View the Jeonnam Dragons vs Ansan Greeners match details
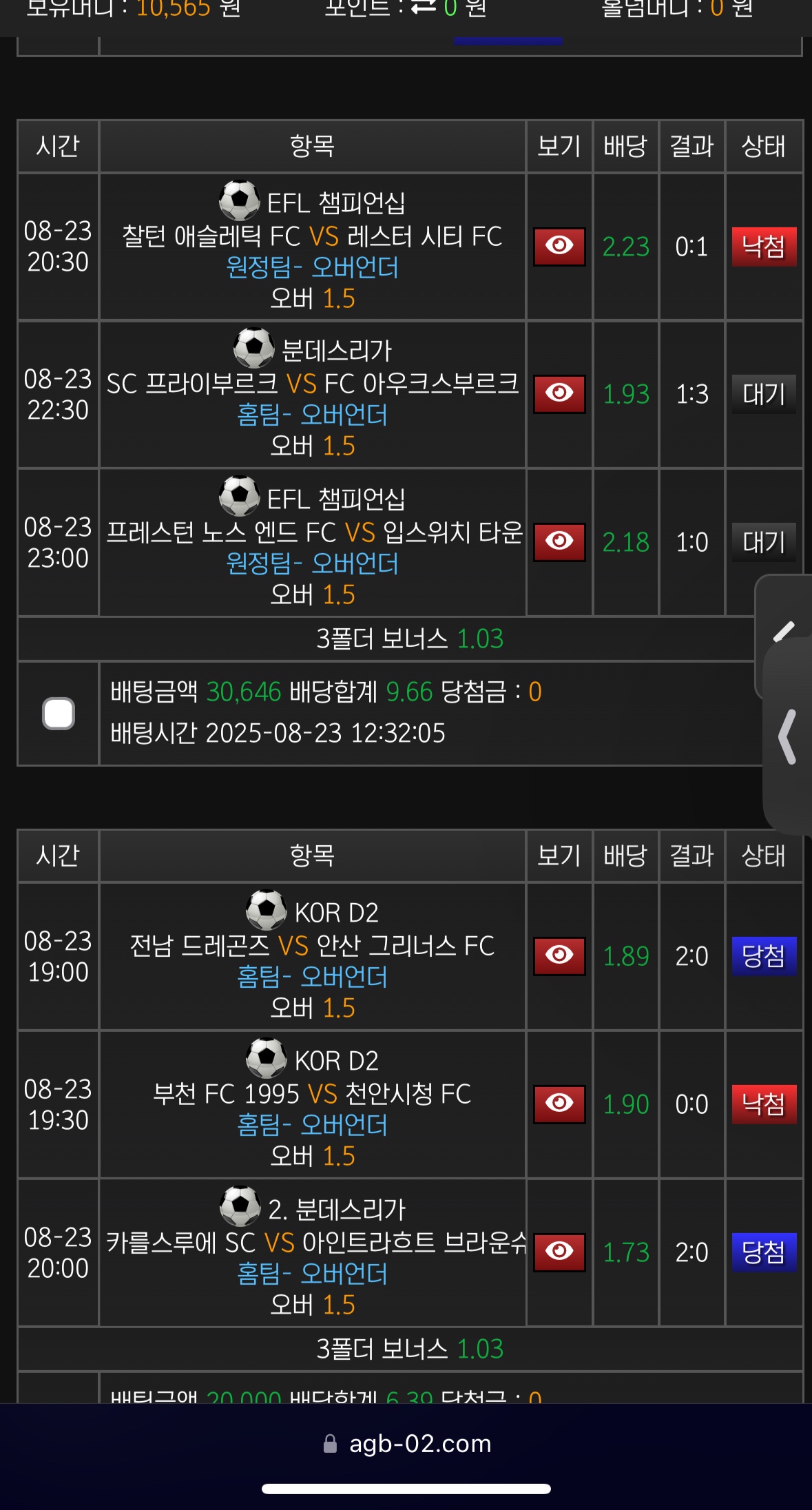The height and width of the screenshot is (1510, 812). click(x=559, y=955)
